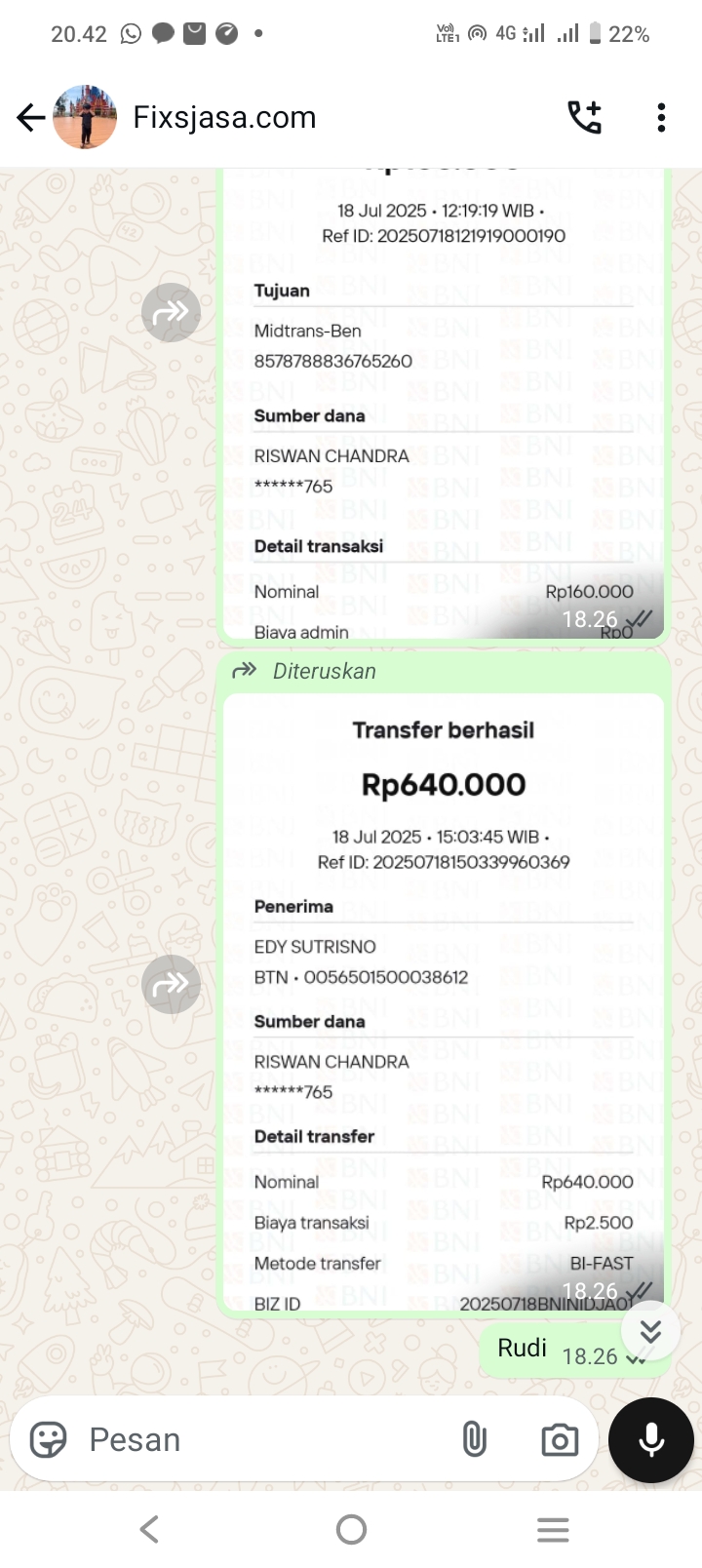Record a voice message with the microphone

650,1439
